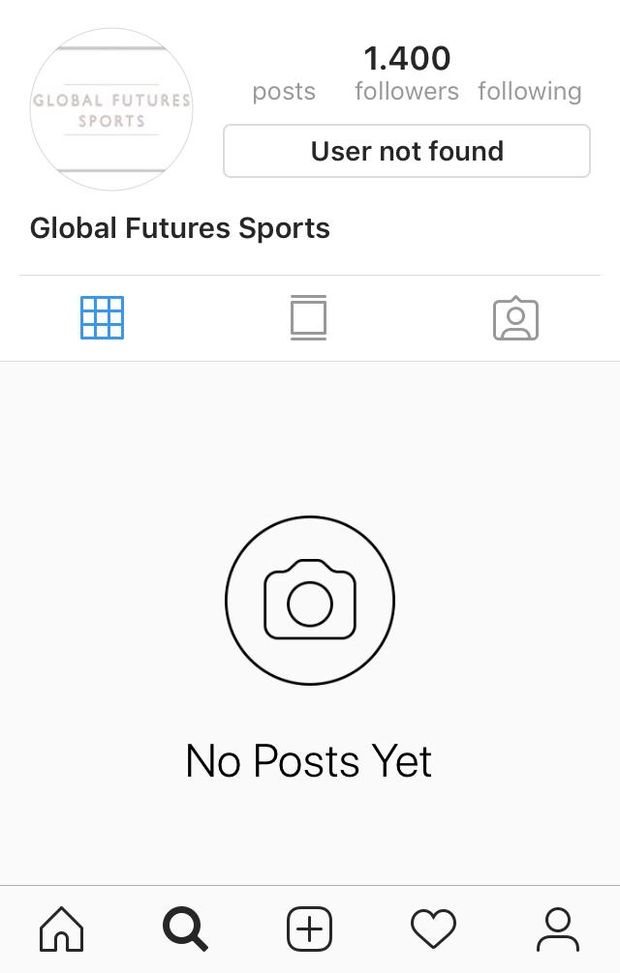Open the activity heart tab
620x973 pixels.
click(433, 929)
